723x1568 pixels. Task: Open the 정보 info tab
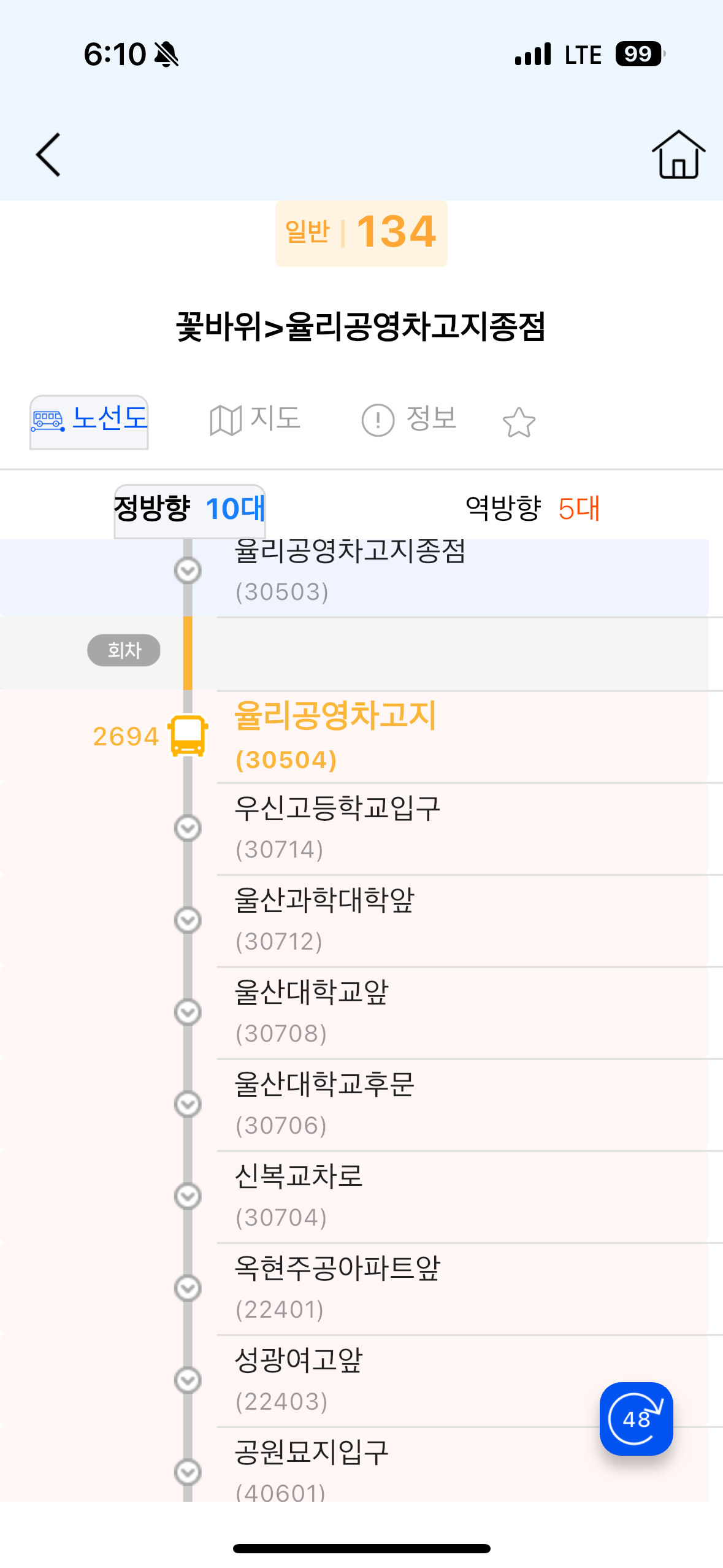(x=409, y=420)
